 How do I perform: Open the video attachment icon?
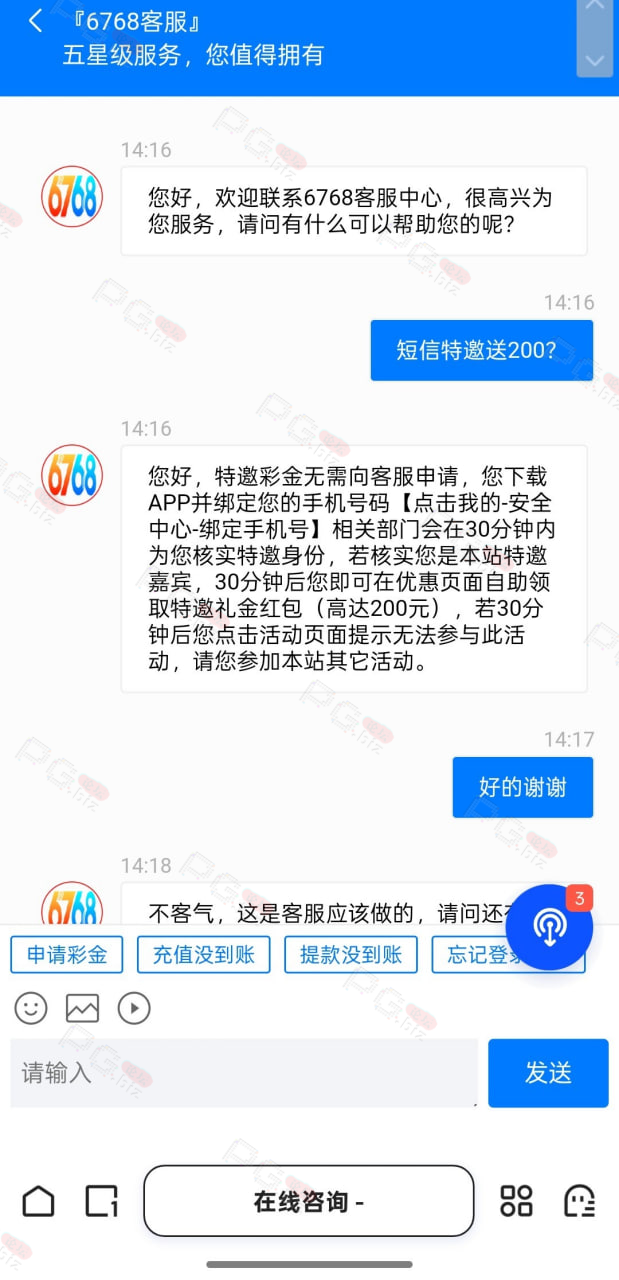coord(134,1007)
